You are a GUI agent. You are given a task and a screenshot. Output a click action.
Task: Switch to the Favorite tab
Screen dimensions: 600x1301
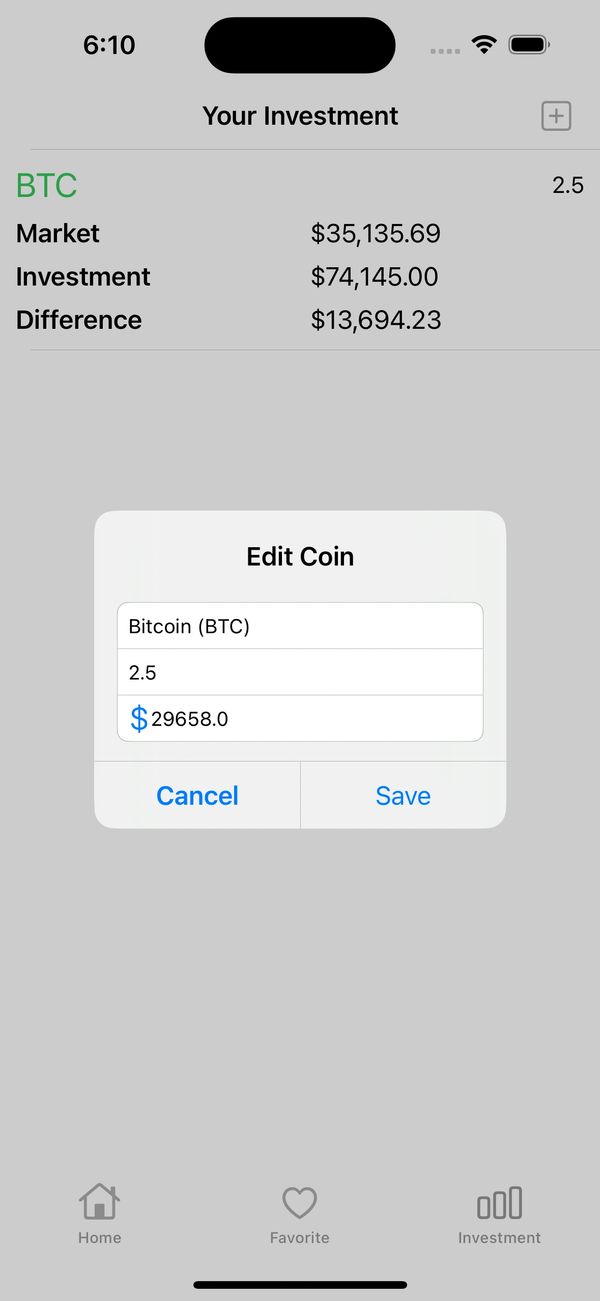299,1213
